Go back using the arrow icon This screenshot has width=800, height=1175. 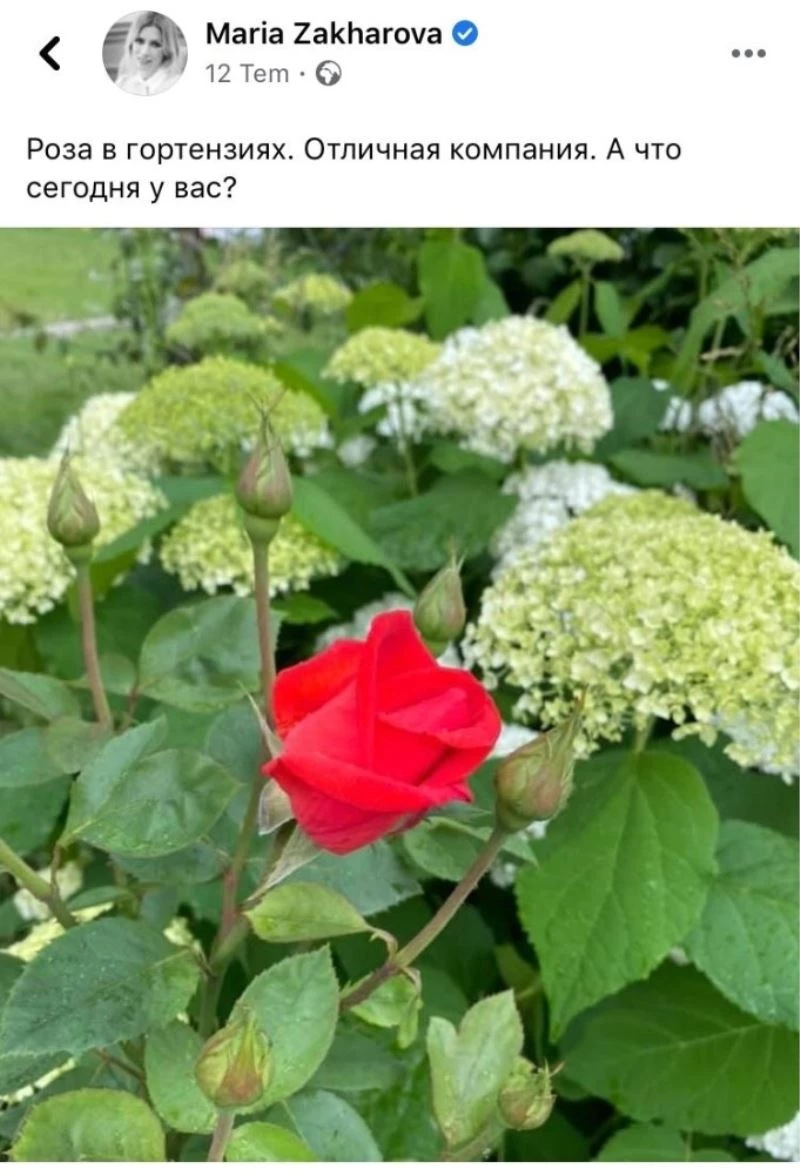[x=50, y=53]
